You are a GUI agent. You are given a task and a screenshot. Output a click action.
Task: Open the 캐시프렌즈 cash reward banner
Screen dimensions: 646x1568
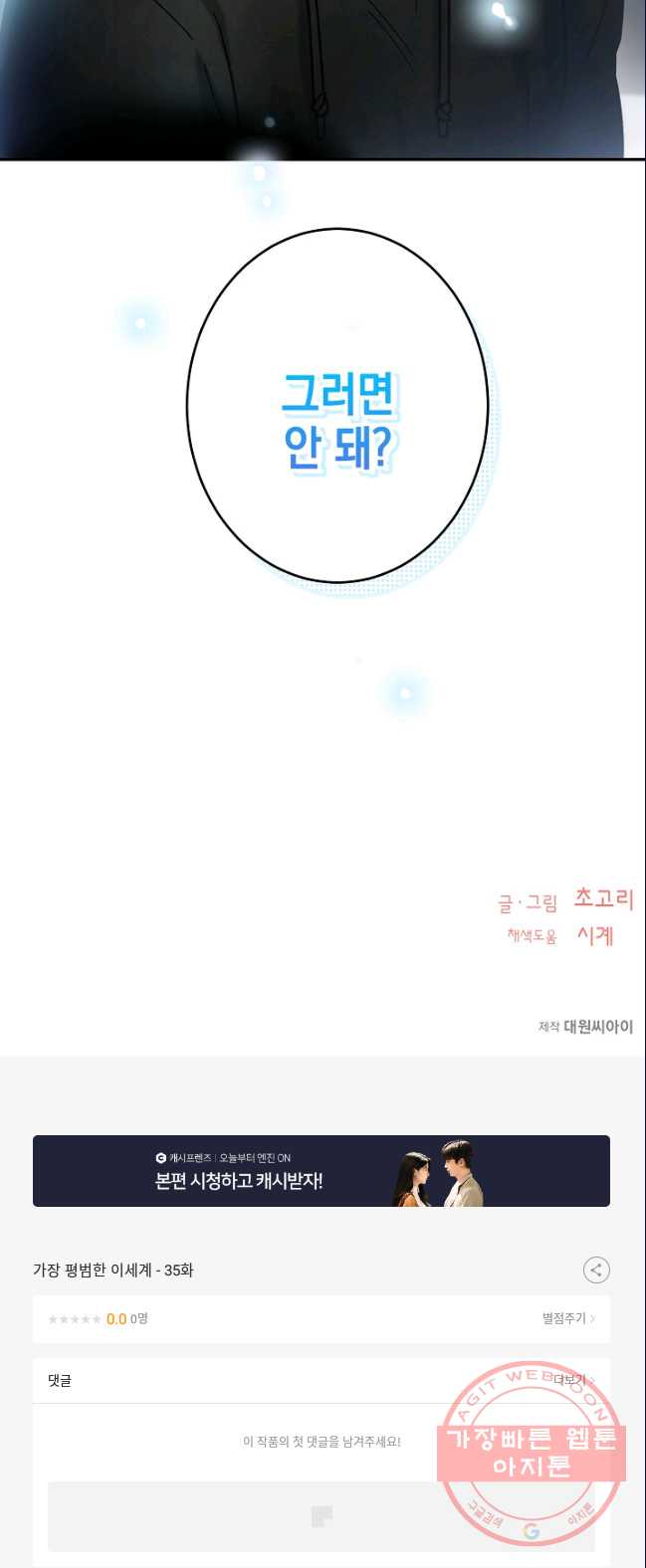[321, 1171]
